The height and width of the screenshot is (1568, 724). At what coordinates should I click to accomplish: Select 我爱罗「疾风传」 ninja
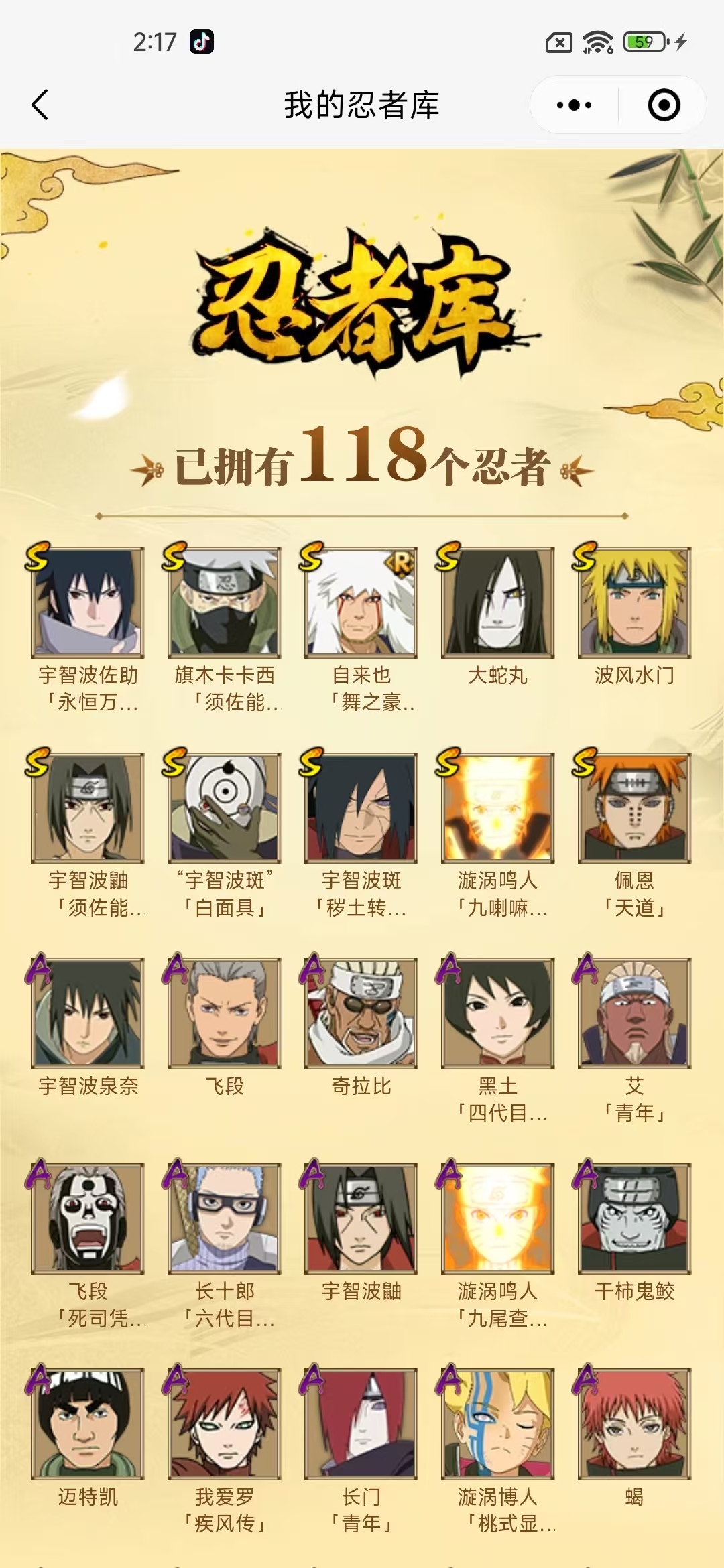tap(225, 1424)
